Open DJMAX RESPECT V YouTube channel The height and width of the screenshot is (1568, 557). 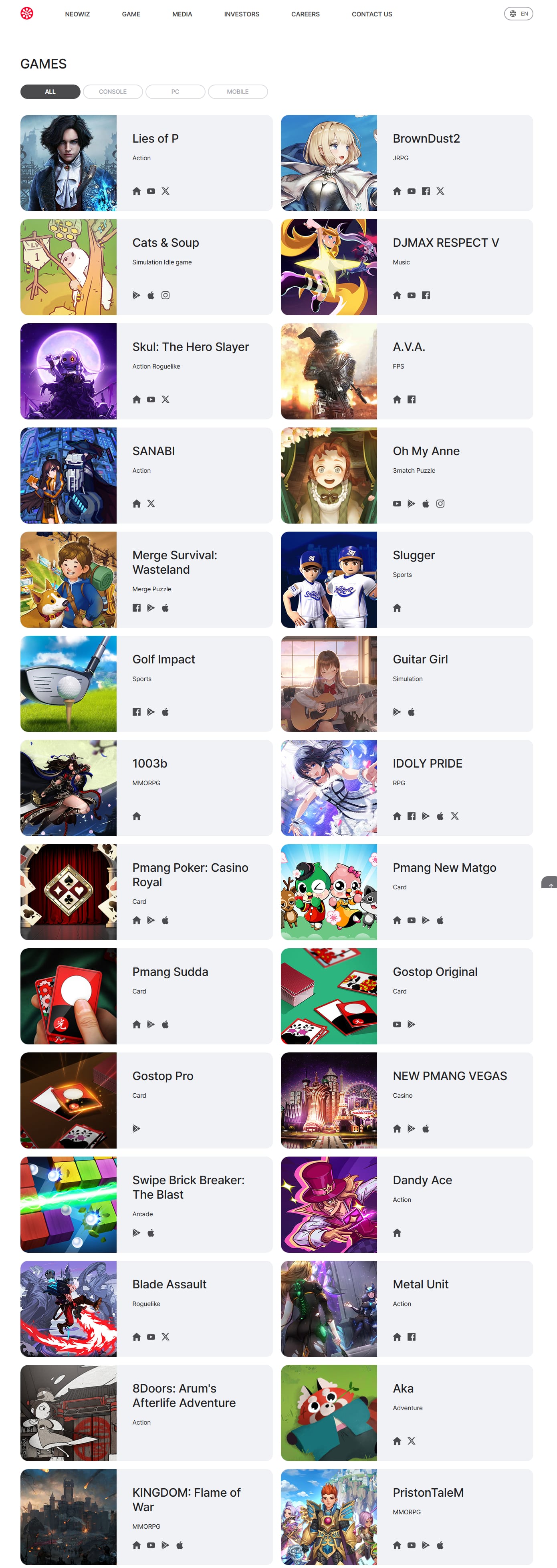coord(411,295)
